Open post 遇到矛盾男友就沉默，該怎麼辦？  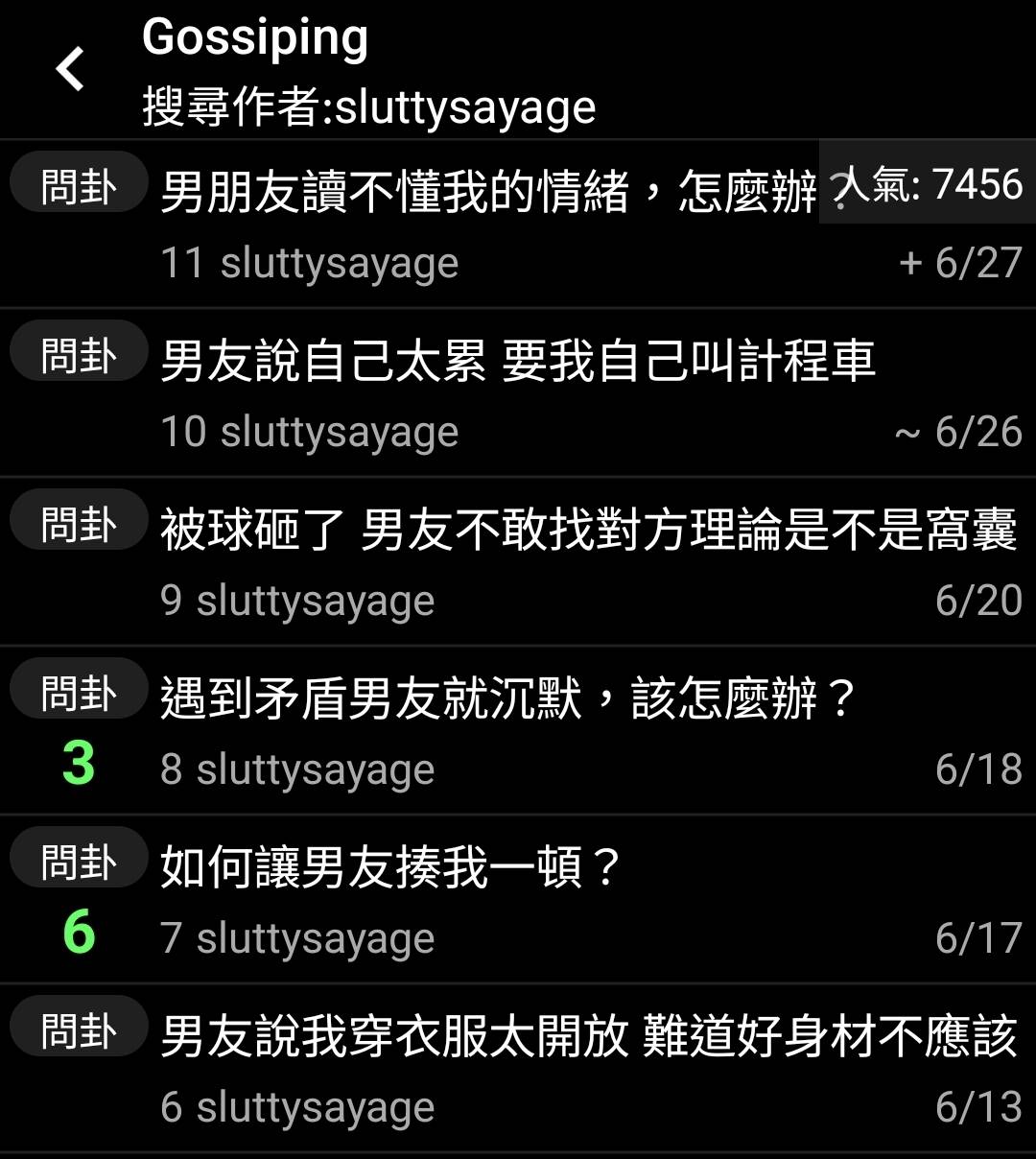click(x=508, y=699)
